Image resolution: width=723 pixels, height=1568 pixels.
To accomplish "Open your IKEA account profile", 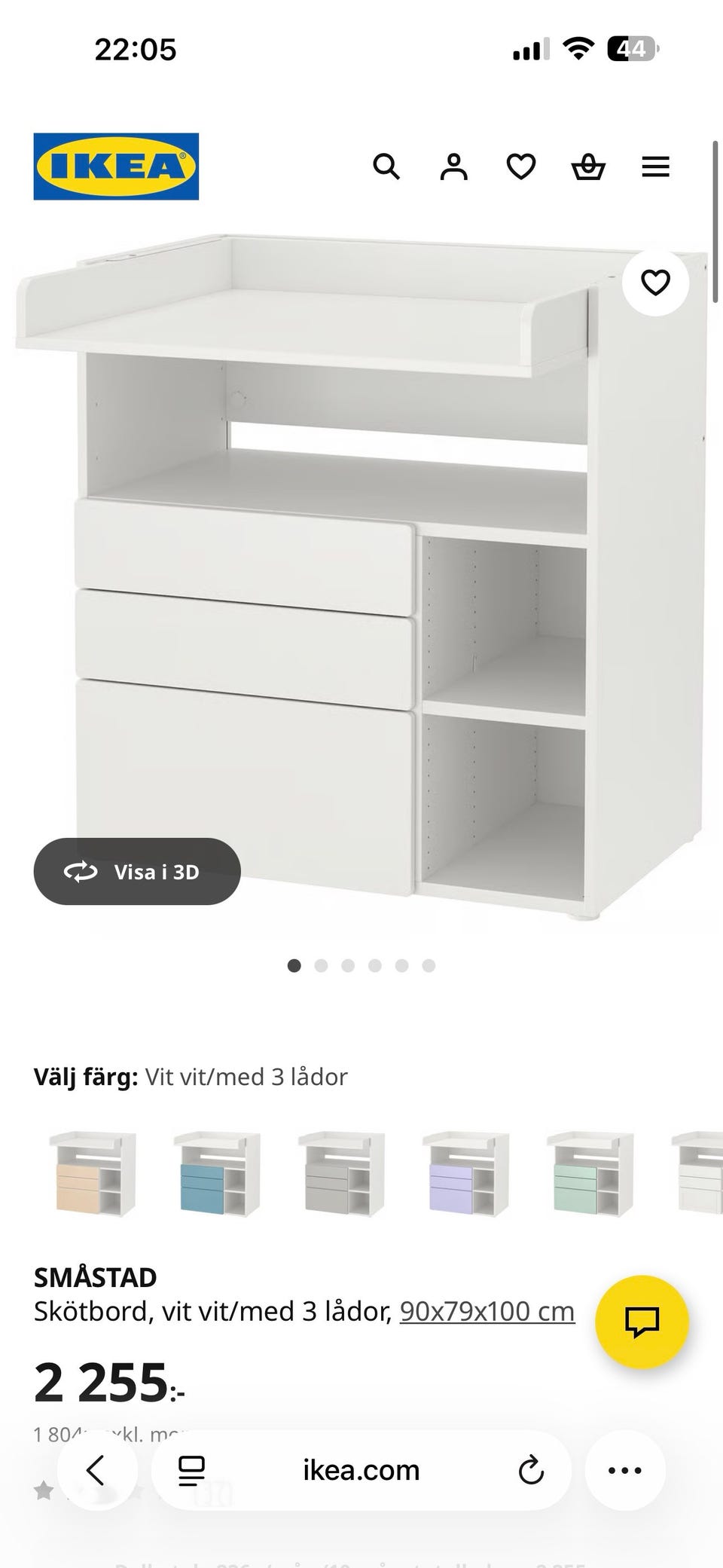I will coord(453,167).
